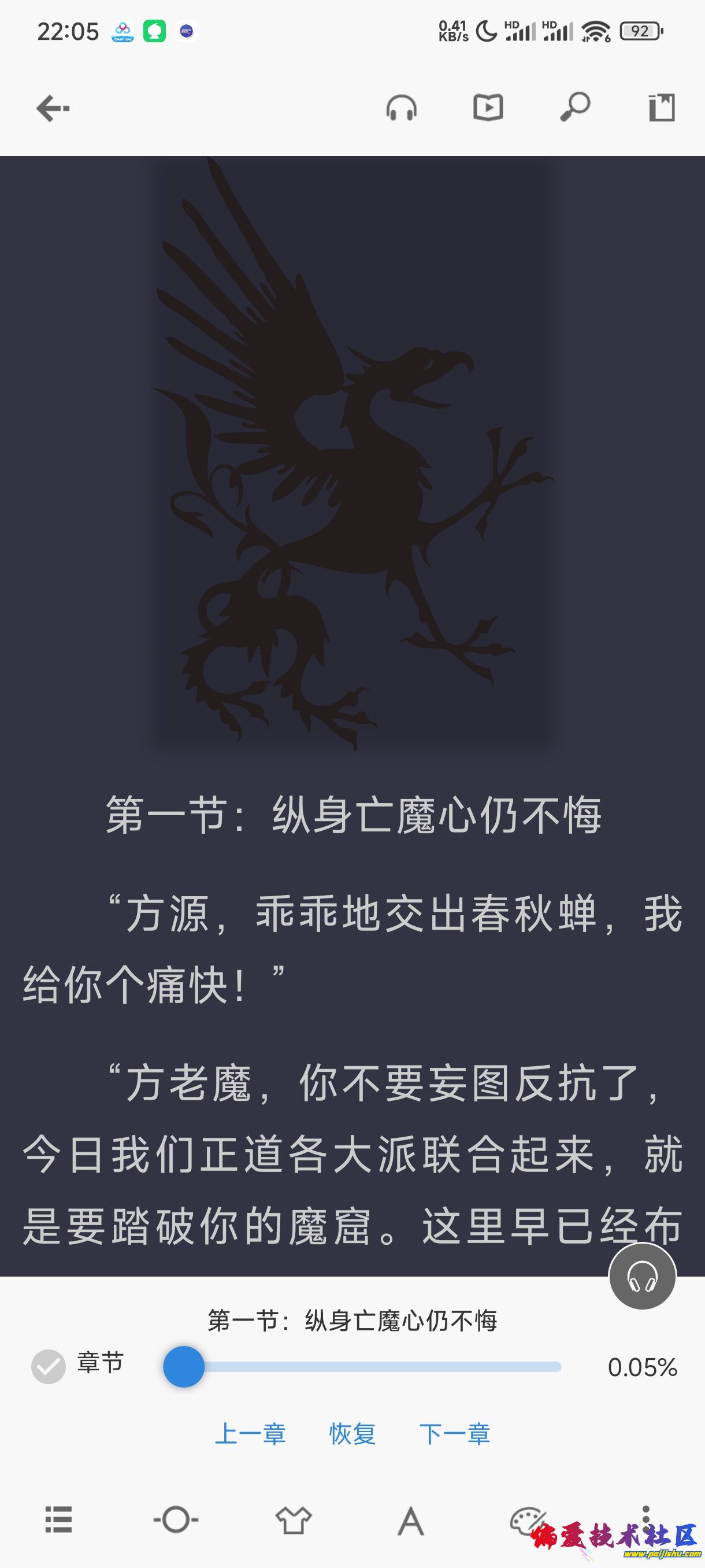
Task: Go back using the arrow icon
Action: [53, 108]
